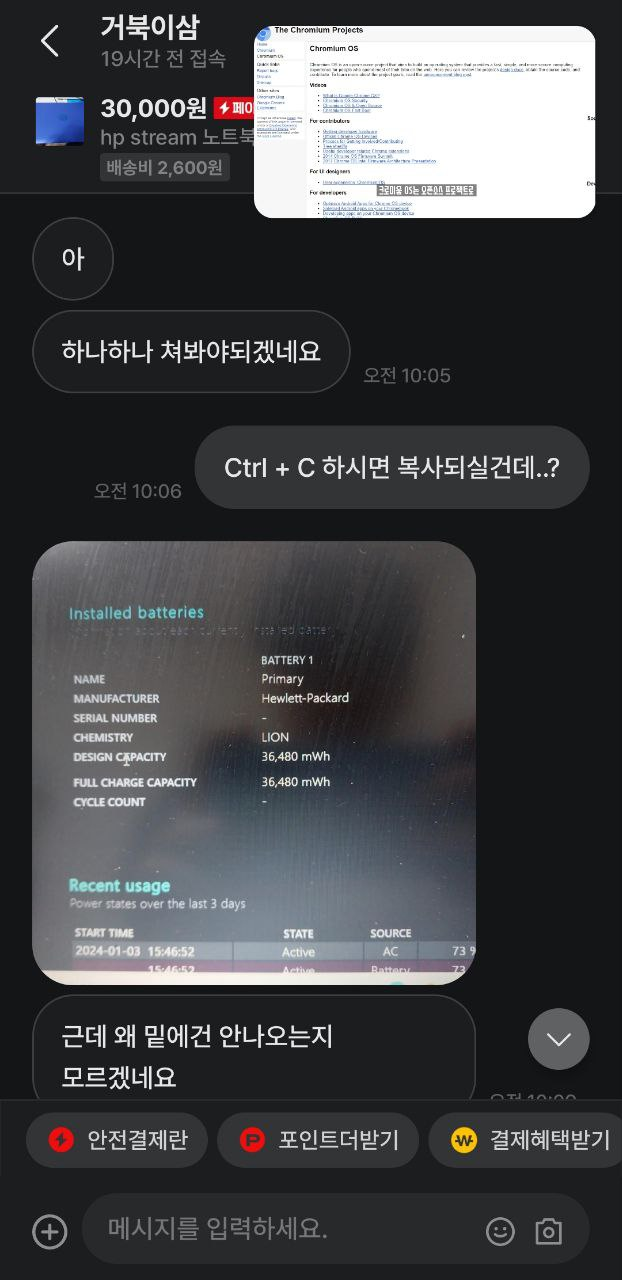
Task: Open the 결제혜택받기 chip
Action: pos(528,1140)
